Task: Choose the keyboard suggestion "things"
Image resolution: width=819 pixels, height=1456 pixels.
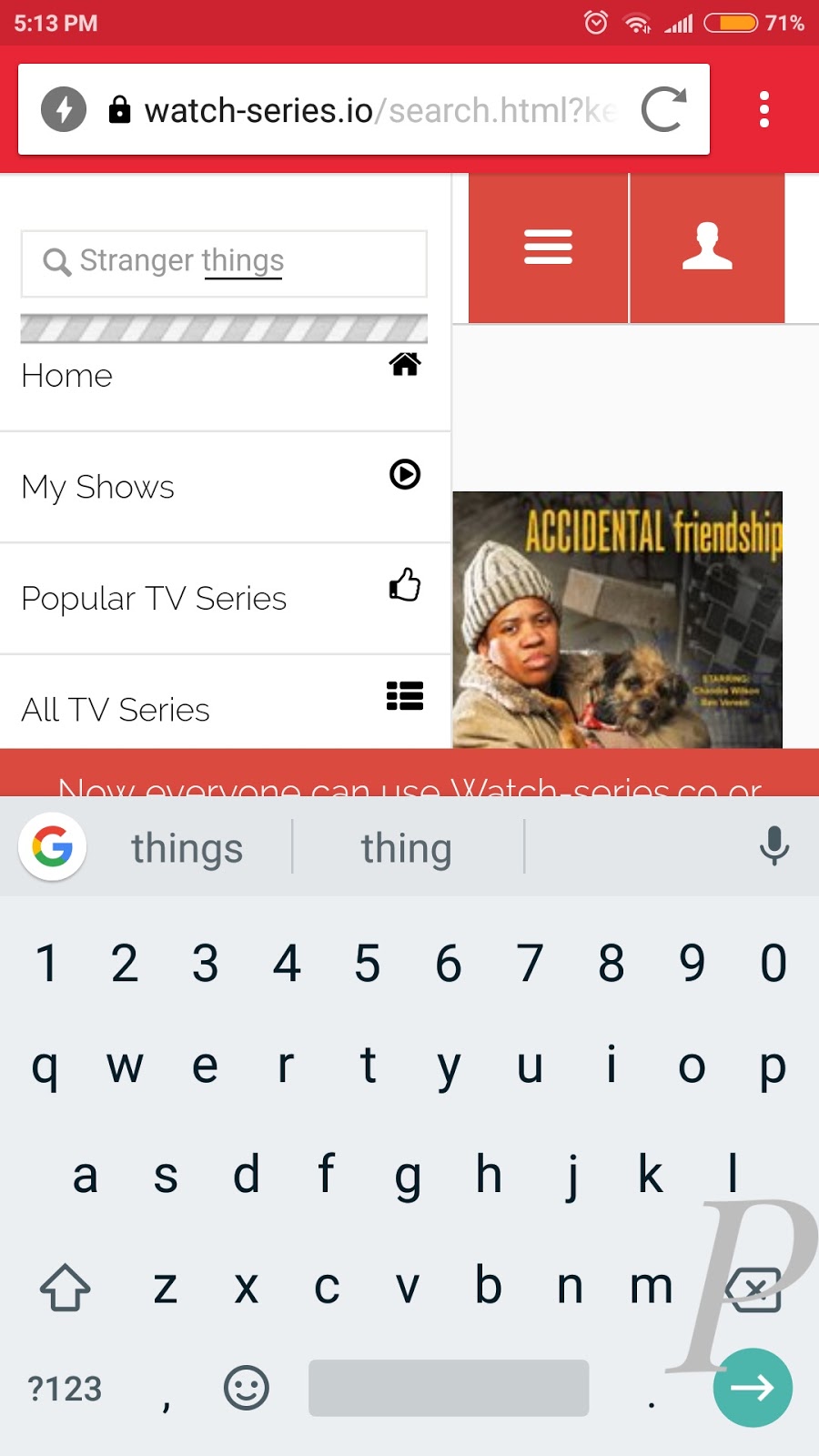Action: pos(187,848)
